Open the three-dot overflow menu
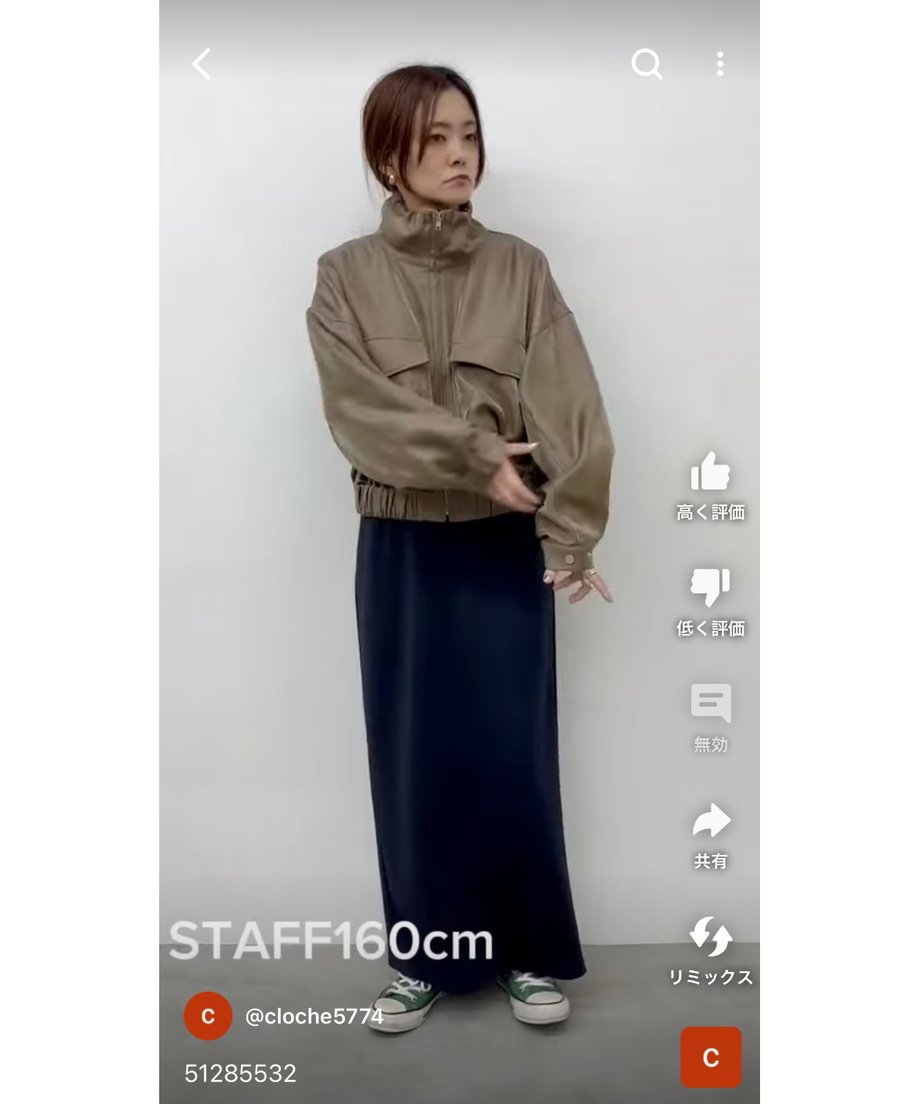Viewport: 920px width, 1104px height. tap(719, 65)
